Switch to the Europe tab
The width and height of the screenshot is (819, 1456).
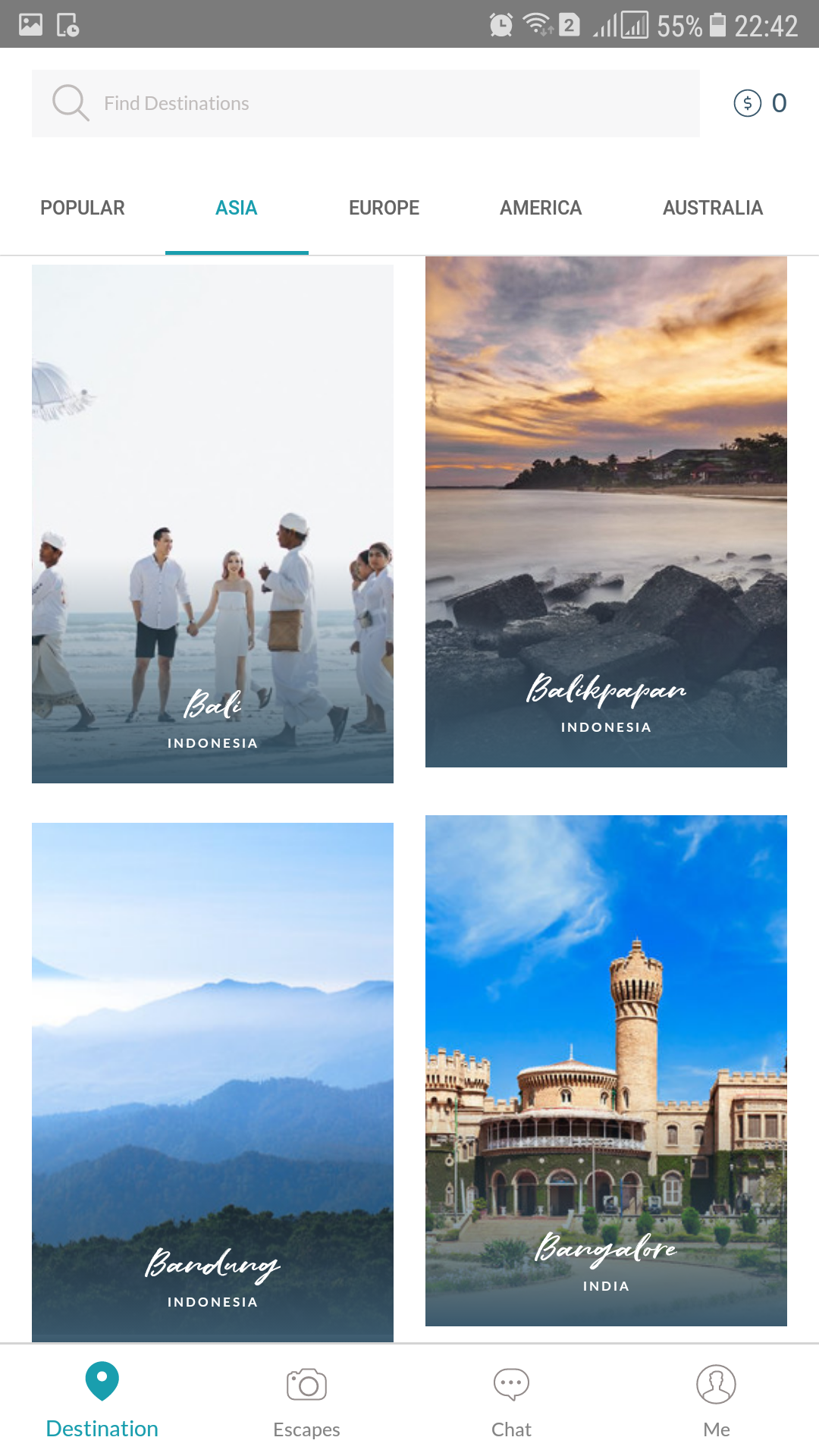click(x=384, y=208)
